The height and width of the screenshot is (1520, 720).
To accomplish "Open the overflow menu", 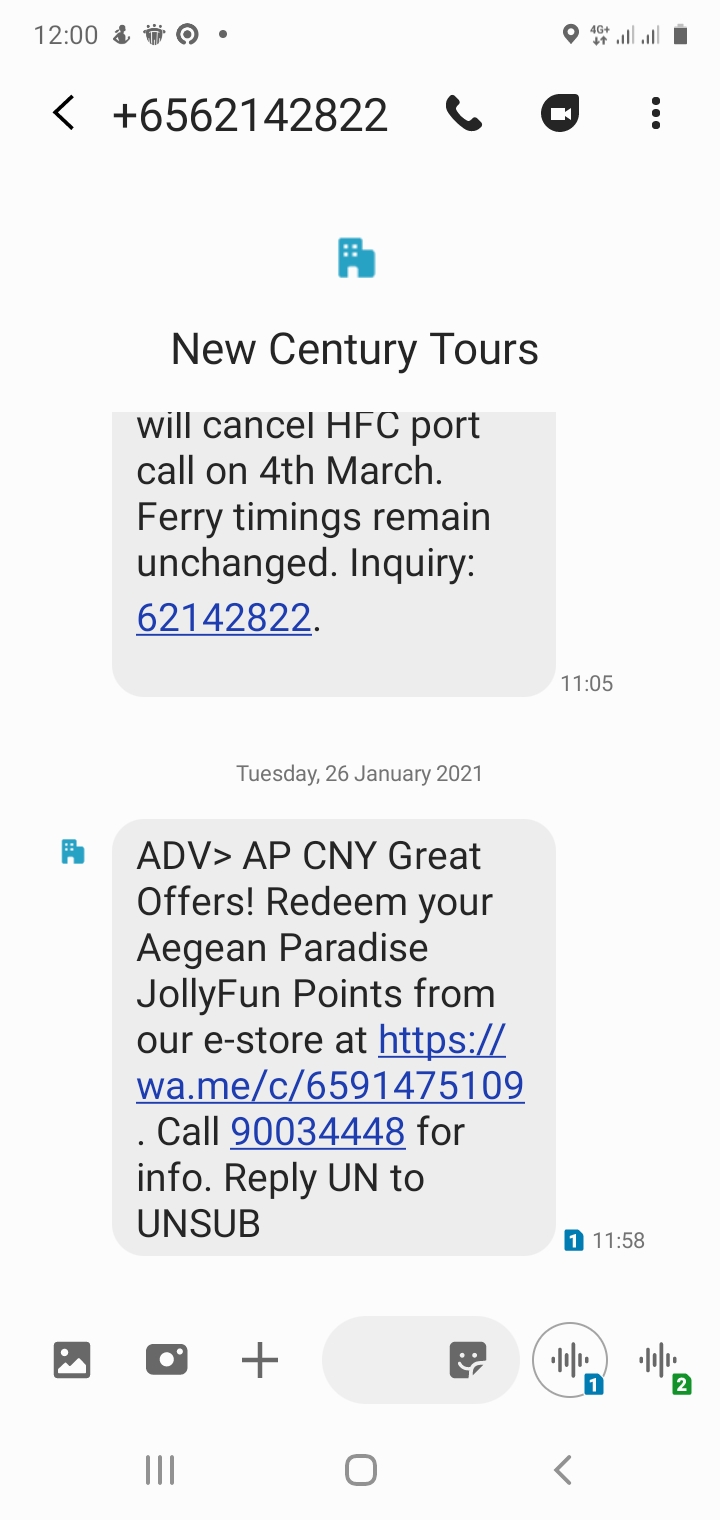I will click(x=656, y=114).
